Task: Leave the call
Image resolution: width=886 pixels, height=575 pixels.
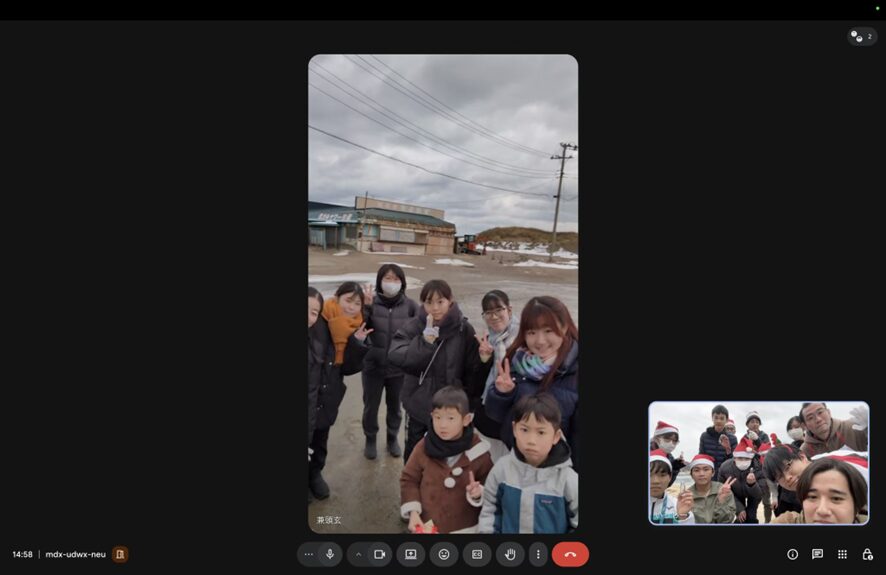Action: (x=570, y=554)
